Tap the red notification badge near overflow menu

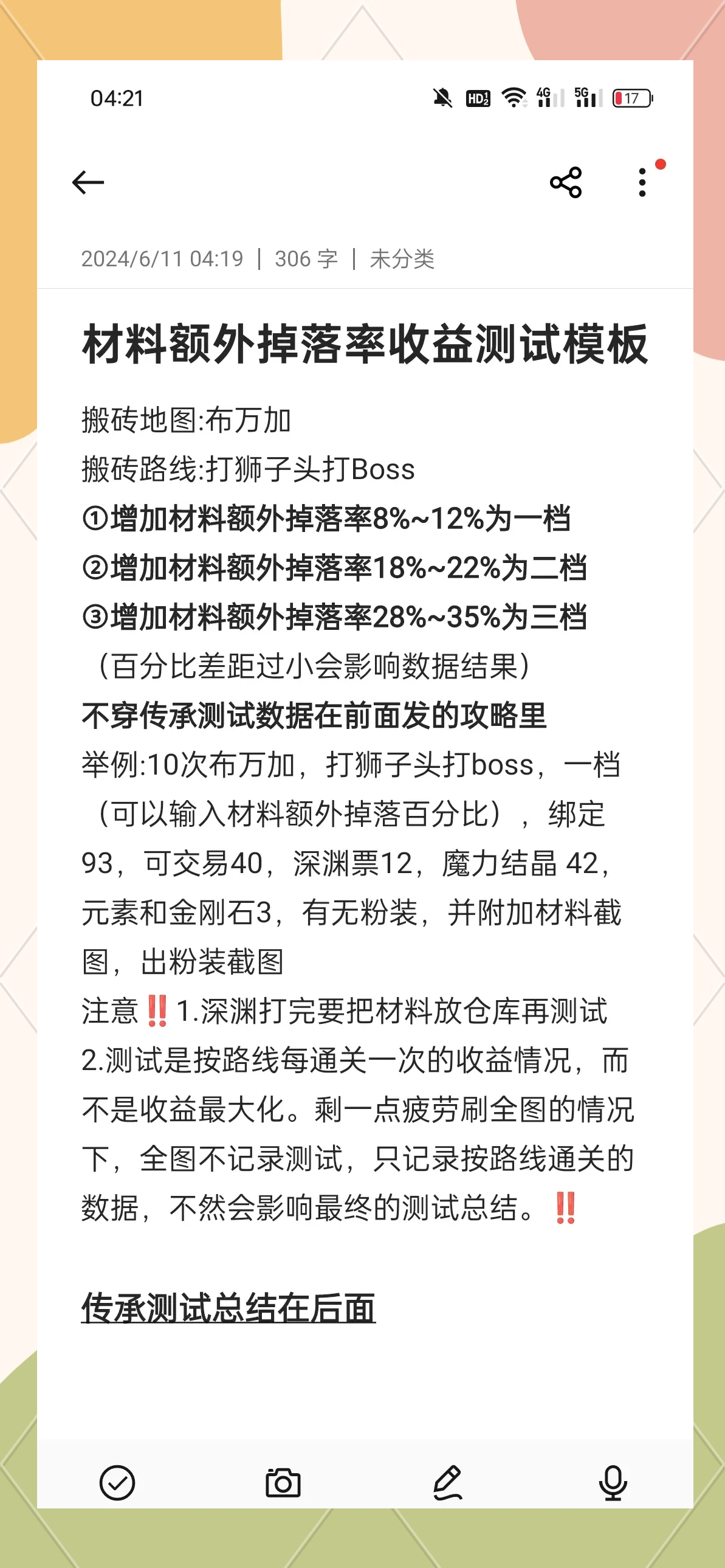[x=661, y=163]
